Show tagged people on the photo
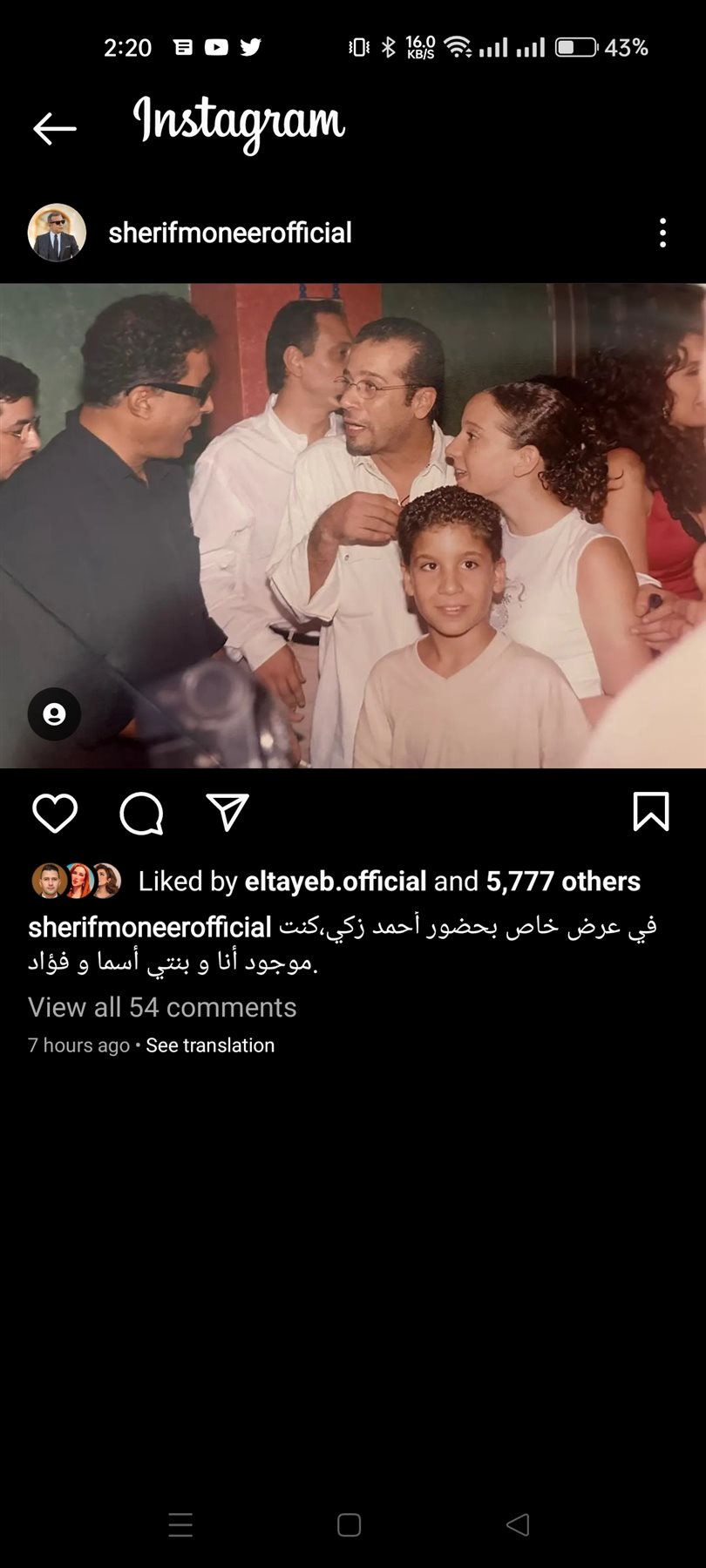Image resolution: width=706 pixels, height=1568 pixels. (54, 714)
